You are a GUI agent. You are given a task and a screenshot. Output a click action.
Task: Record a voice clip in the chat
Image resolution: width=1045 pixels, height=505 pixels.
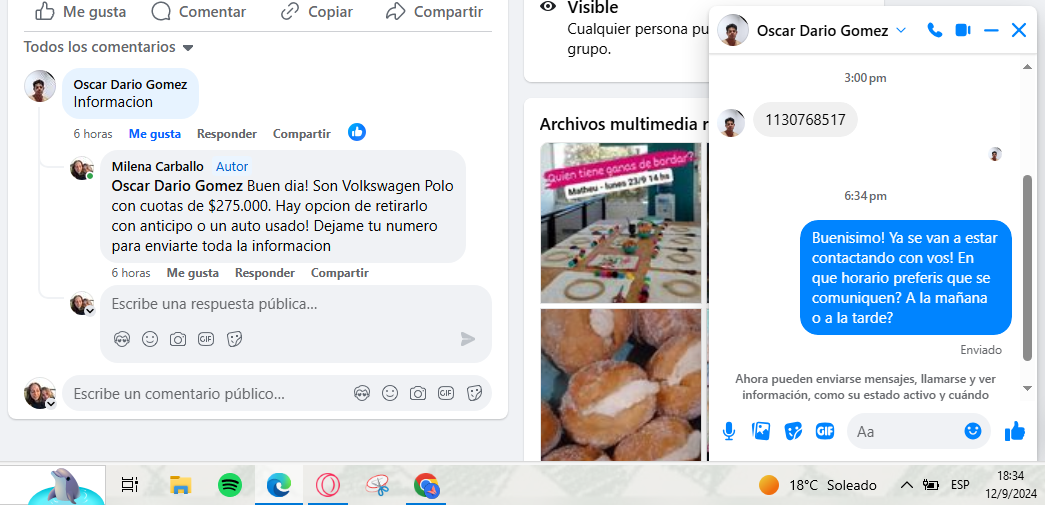coord(729,431)
